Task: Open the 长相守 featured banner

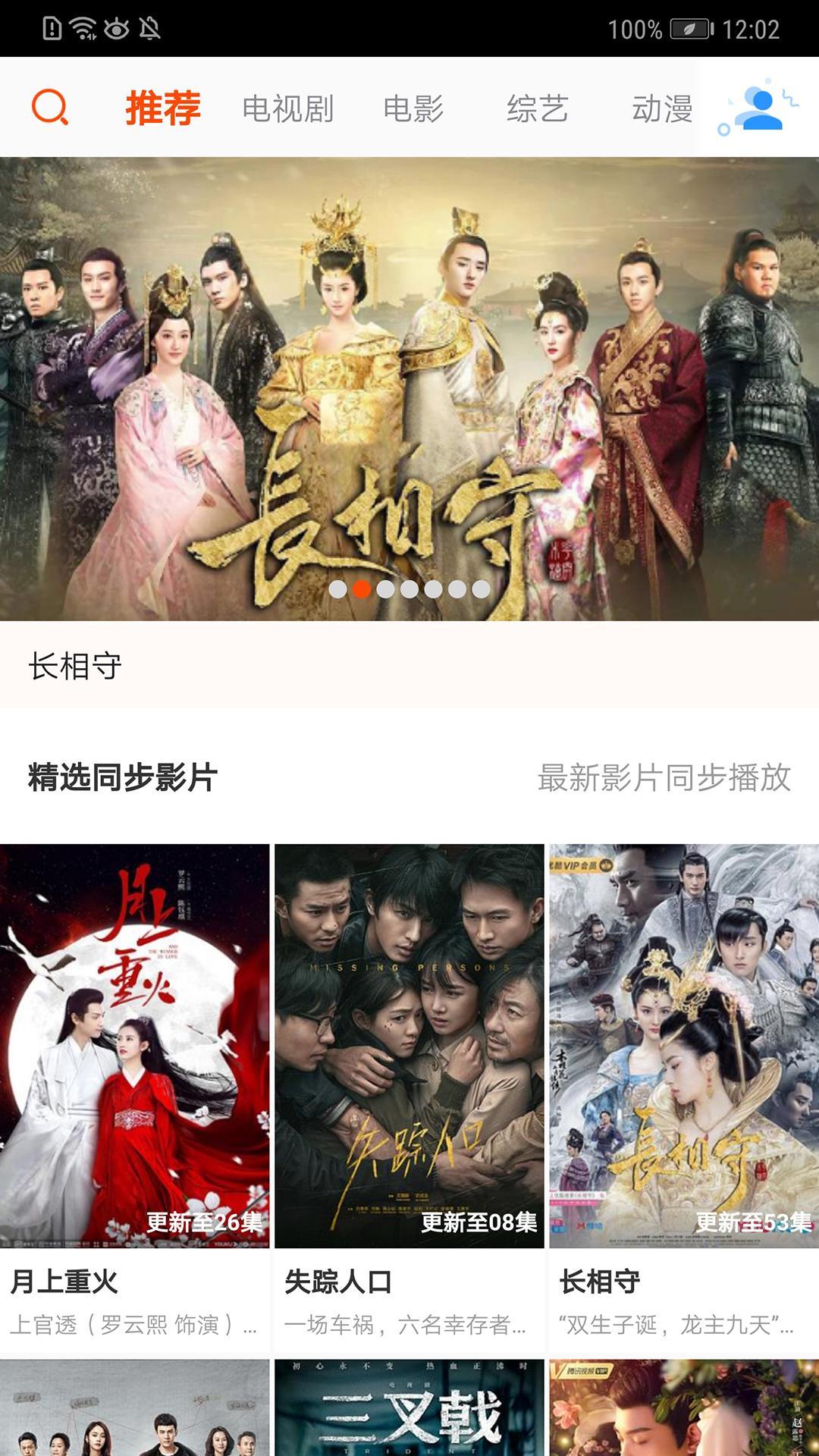Action: [409, 388]
